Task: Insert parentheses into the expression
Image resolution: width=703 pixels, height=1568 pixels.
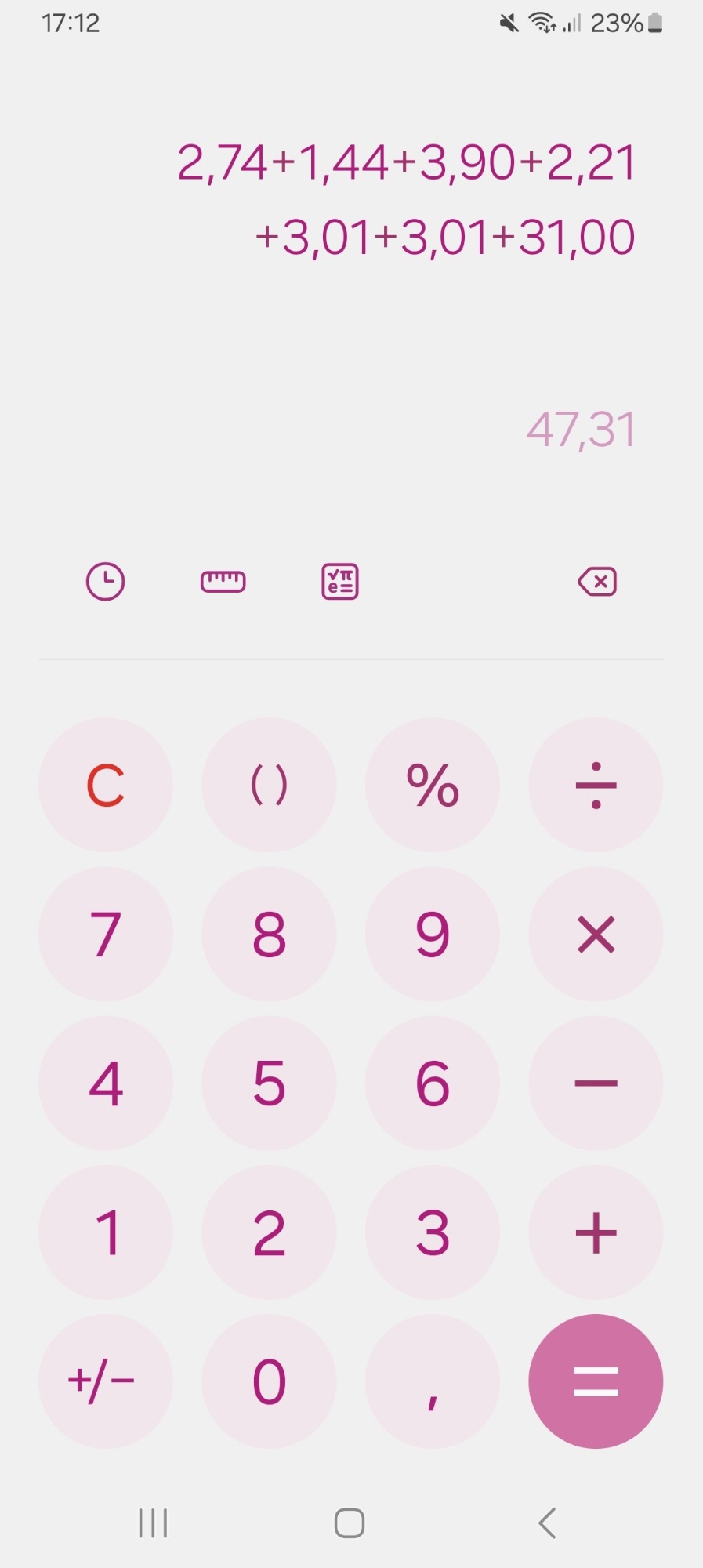Action: (x=269, y=785)
